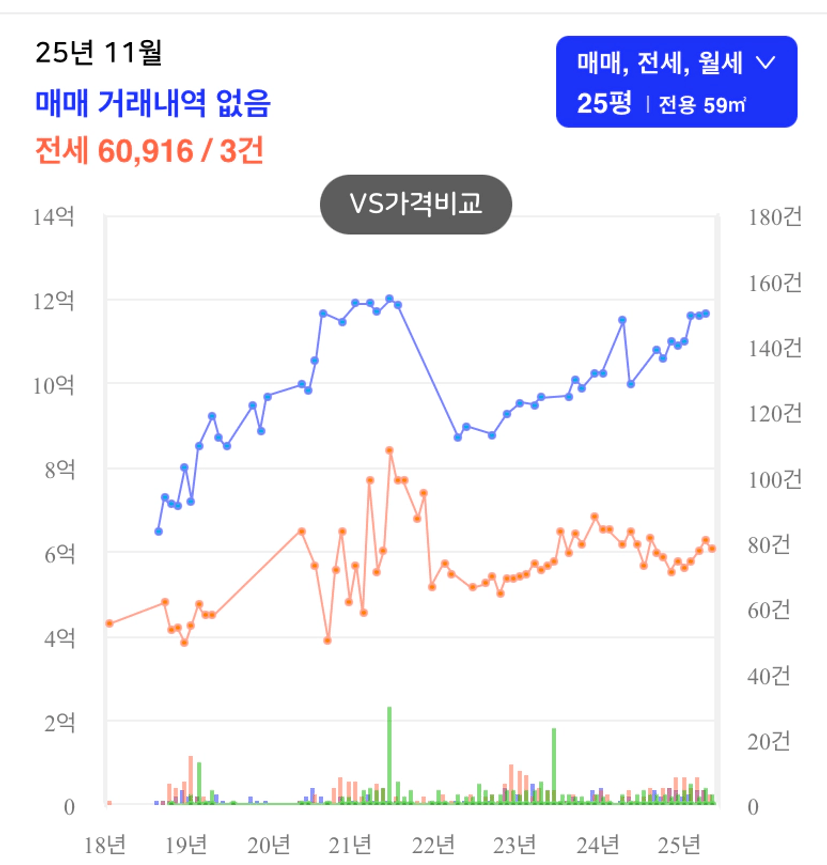The image size is (827, 865).
Task: Tap the VS가격비교 button
Action: click(415, 205)
